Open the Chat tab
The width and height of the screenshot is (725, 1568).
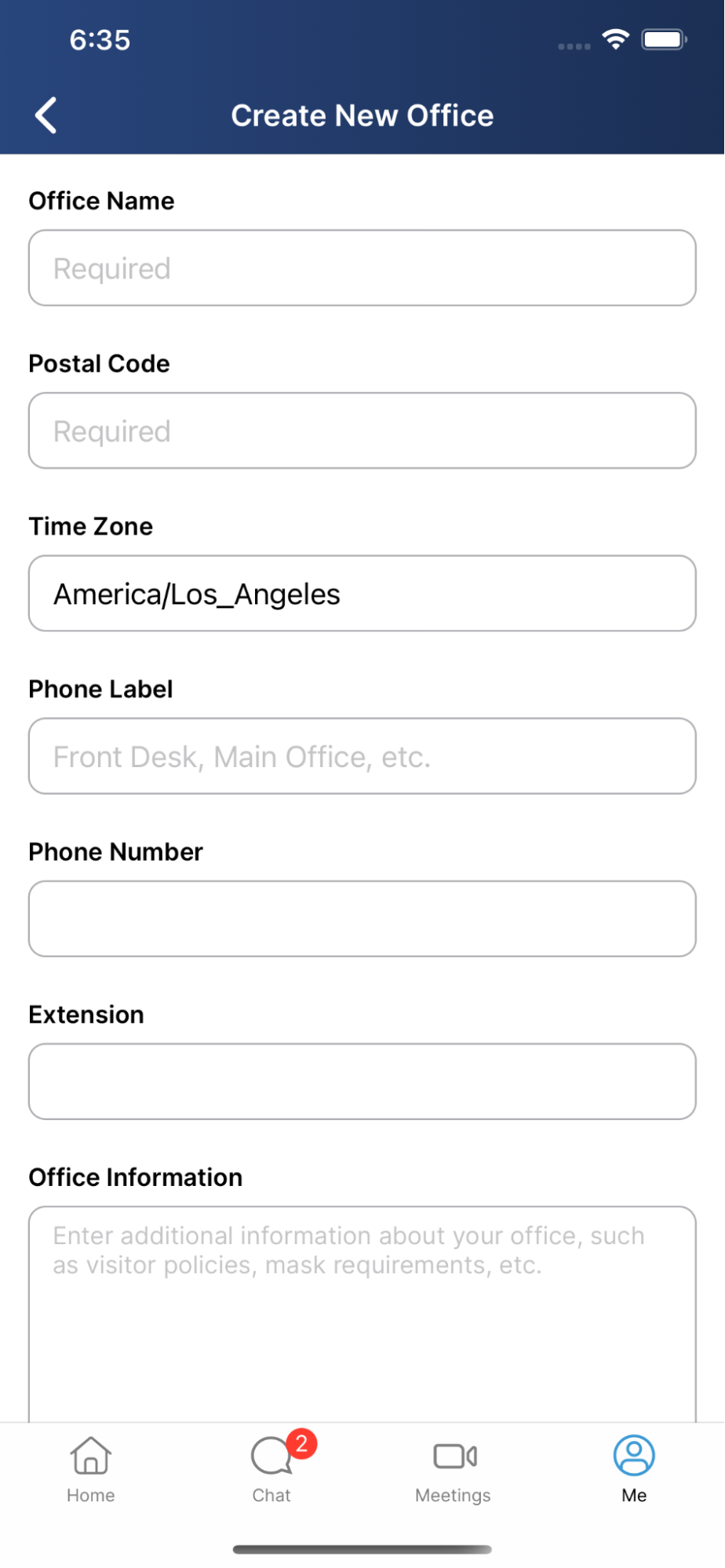(x=272, y=1468)
